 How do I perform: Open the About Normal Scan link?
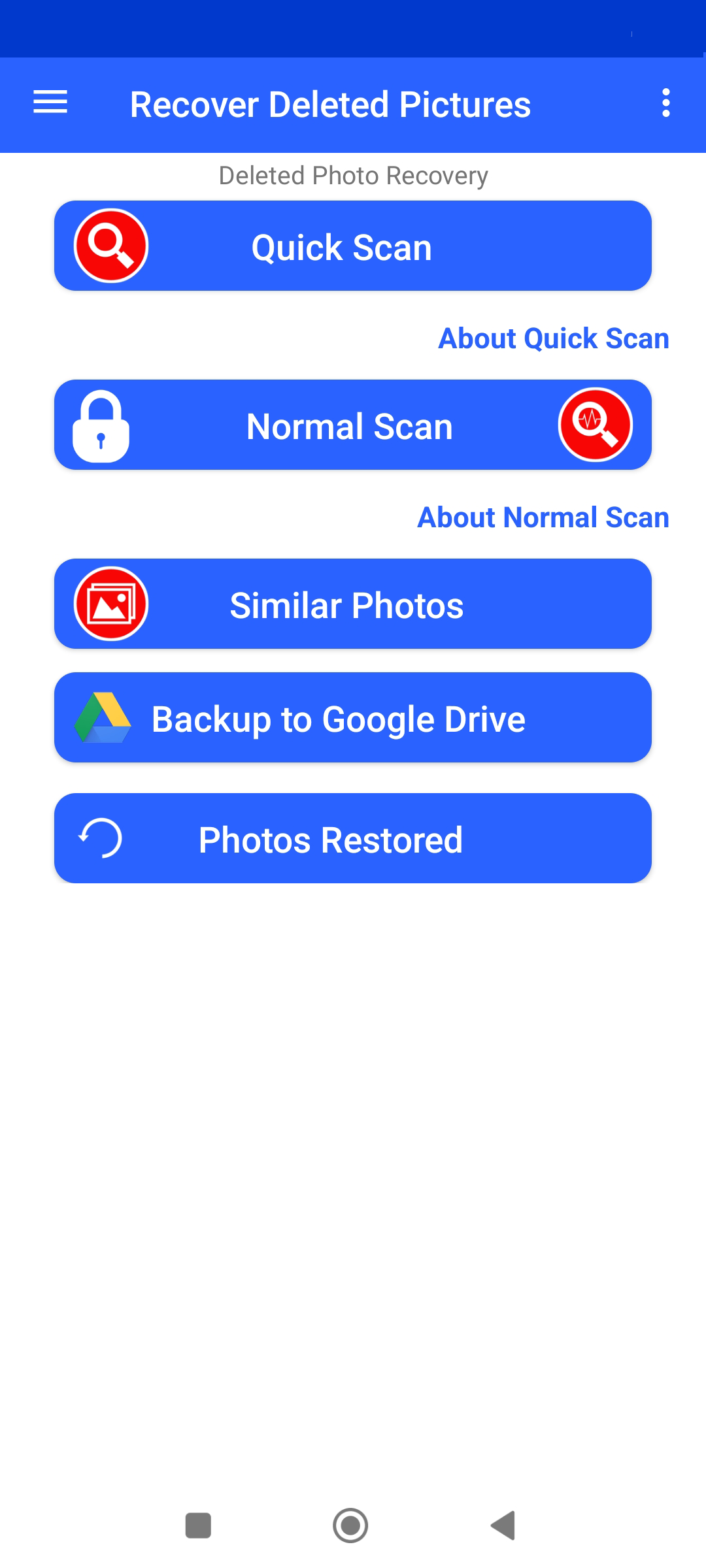[543, 517]
